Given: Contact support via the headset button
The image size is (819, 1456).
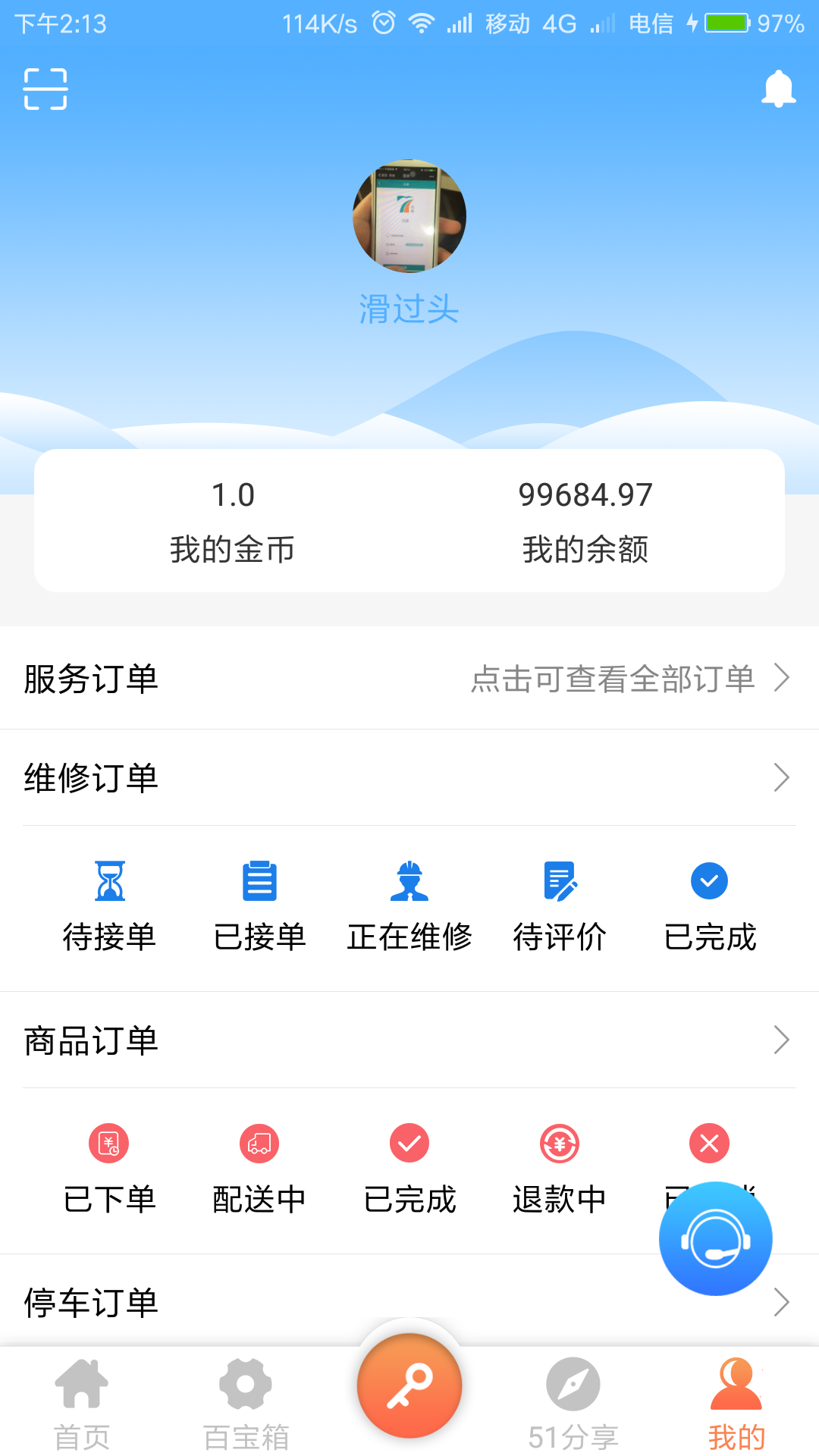Looking at the screenshot, I should tap(715, 1238).
